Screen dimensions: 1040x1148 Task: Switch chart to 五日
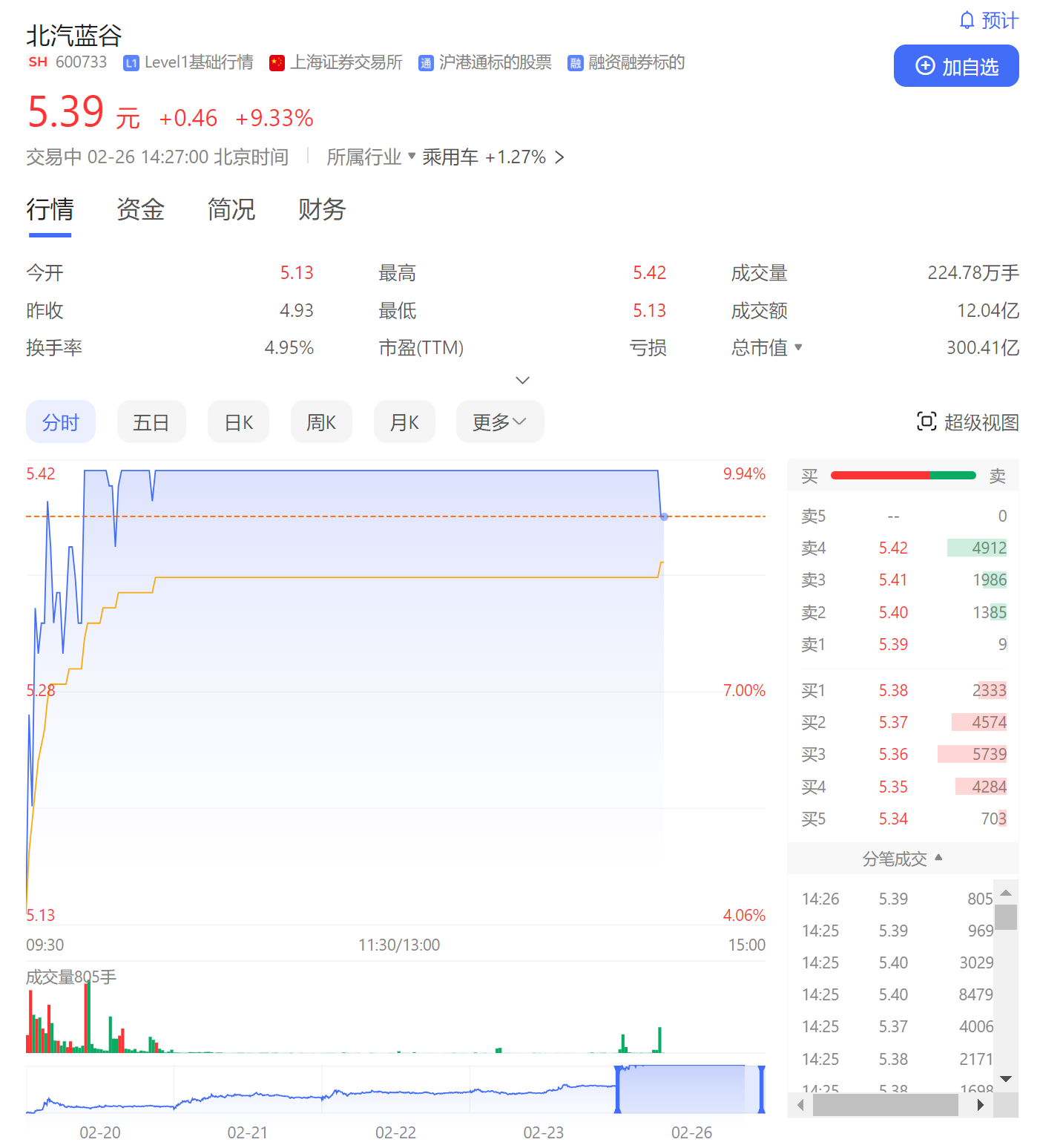coord(151,422)
